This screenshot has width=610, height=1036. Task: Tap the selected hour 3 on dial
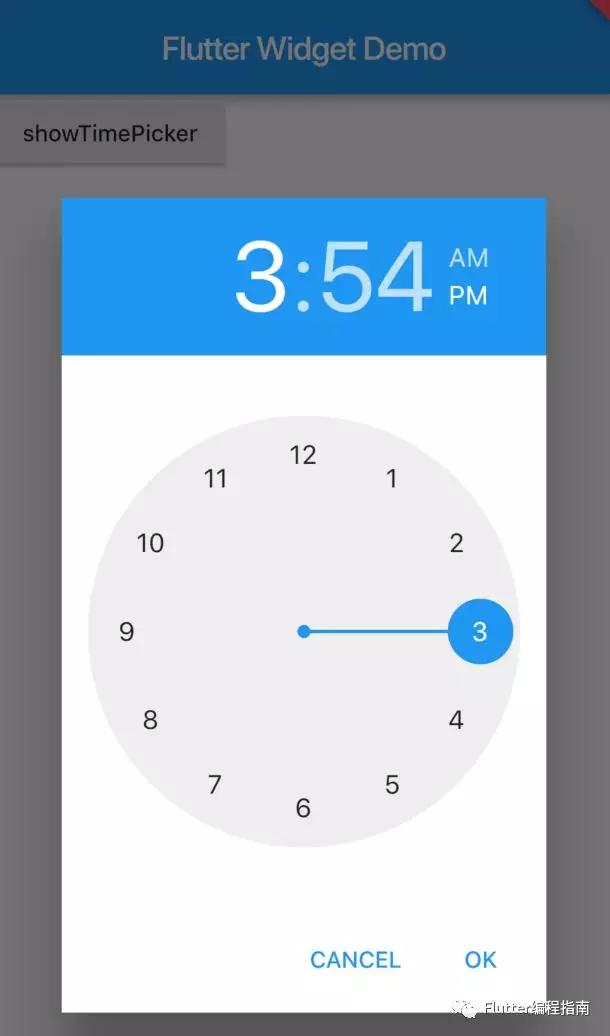[480, 632]
